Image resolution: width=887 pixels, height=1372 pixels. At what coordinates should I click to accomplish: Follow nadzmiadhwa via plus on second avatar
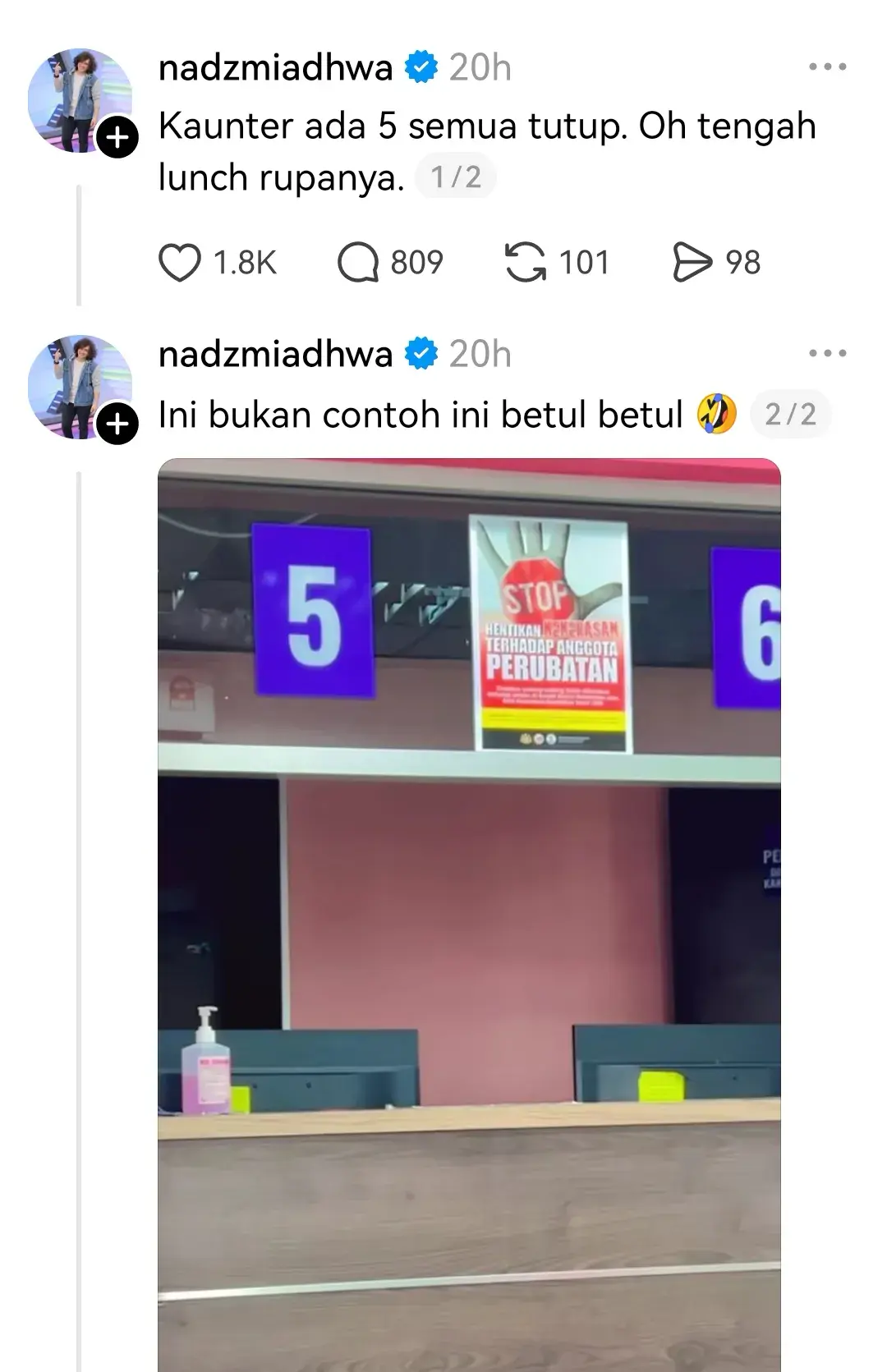coord(118,424)
